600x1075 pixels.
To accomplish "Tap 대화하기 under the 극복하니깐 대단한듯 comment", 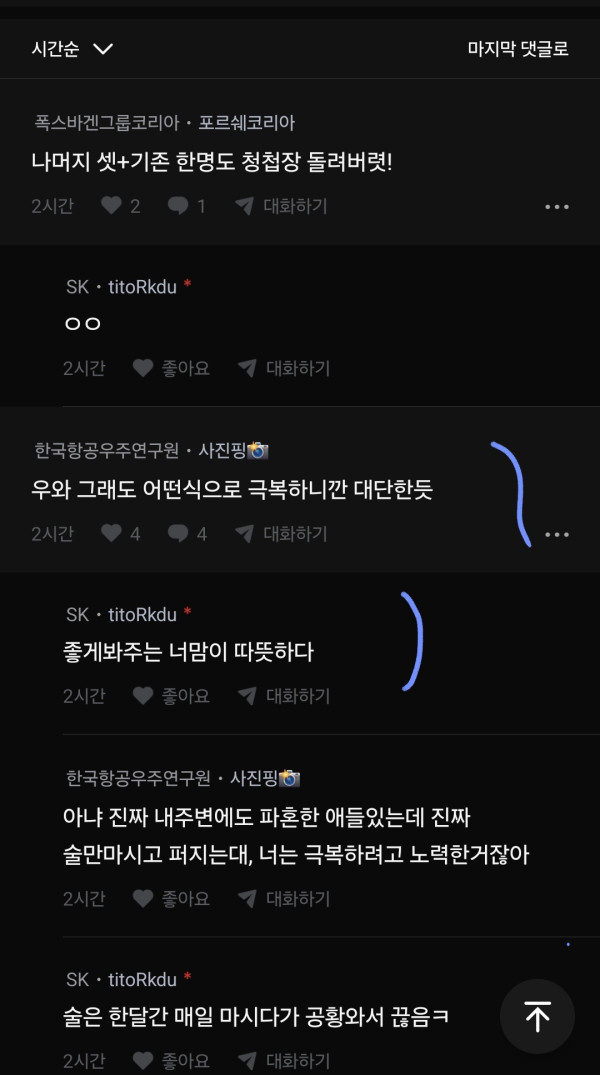I will coord(283,534).
